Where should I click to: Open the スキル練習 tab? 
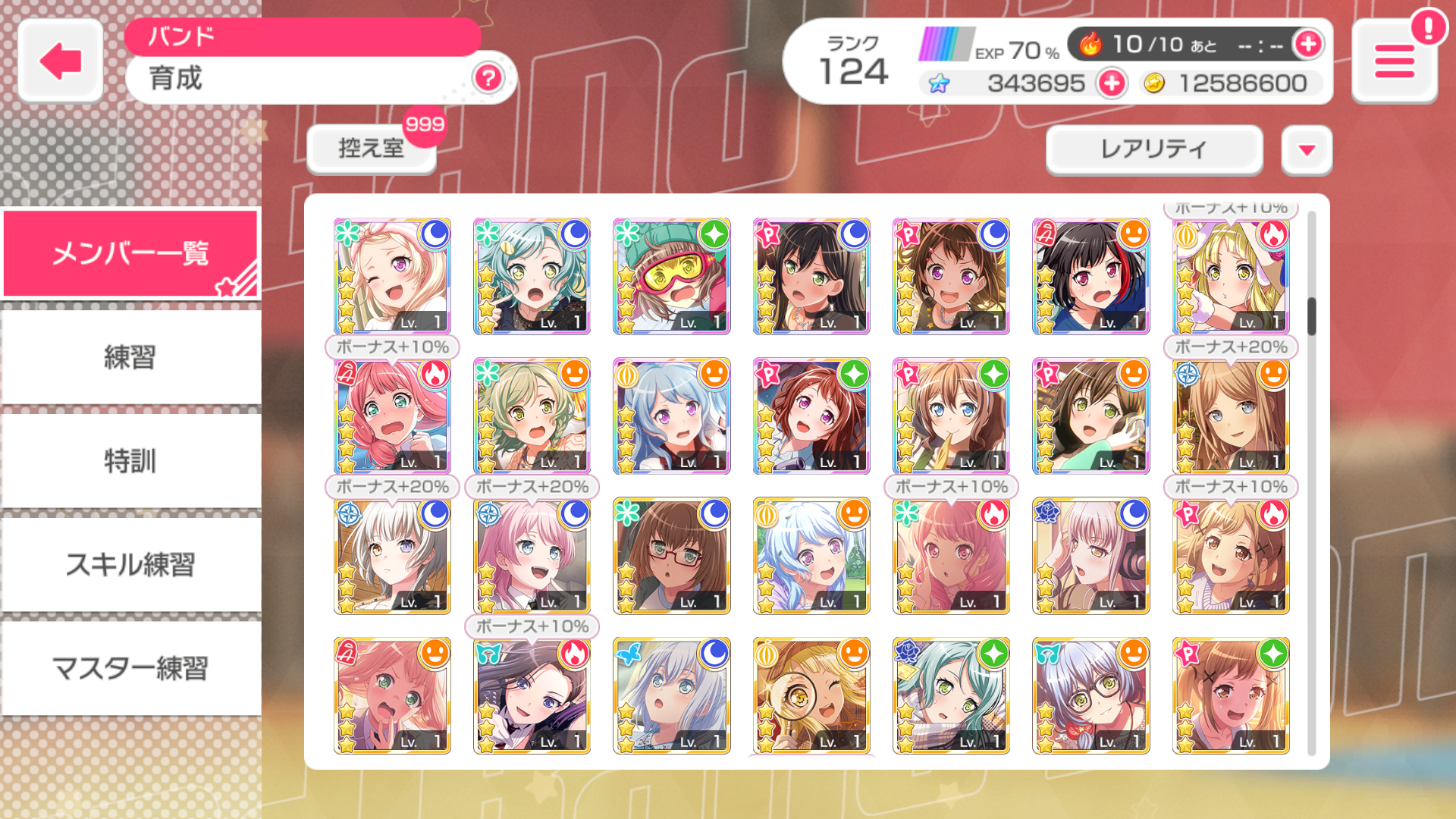point(130,564)
